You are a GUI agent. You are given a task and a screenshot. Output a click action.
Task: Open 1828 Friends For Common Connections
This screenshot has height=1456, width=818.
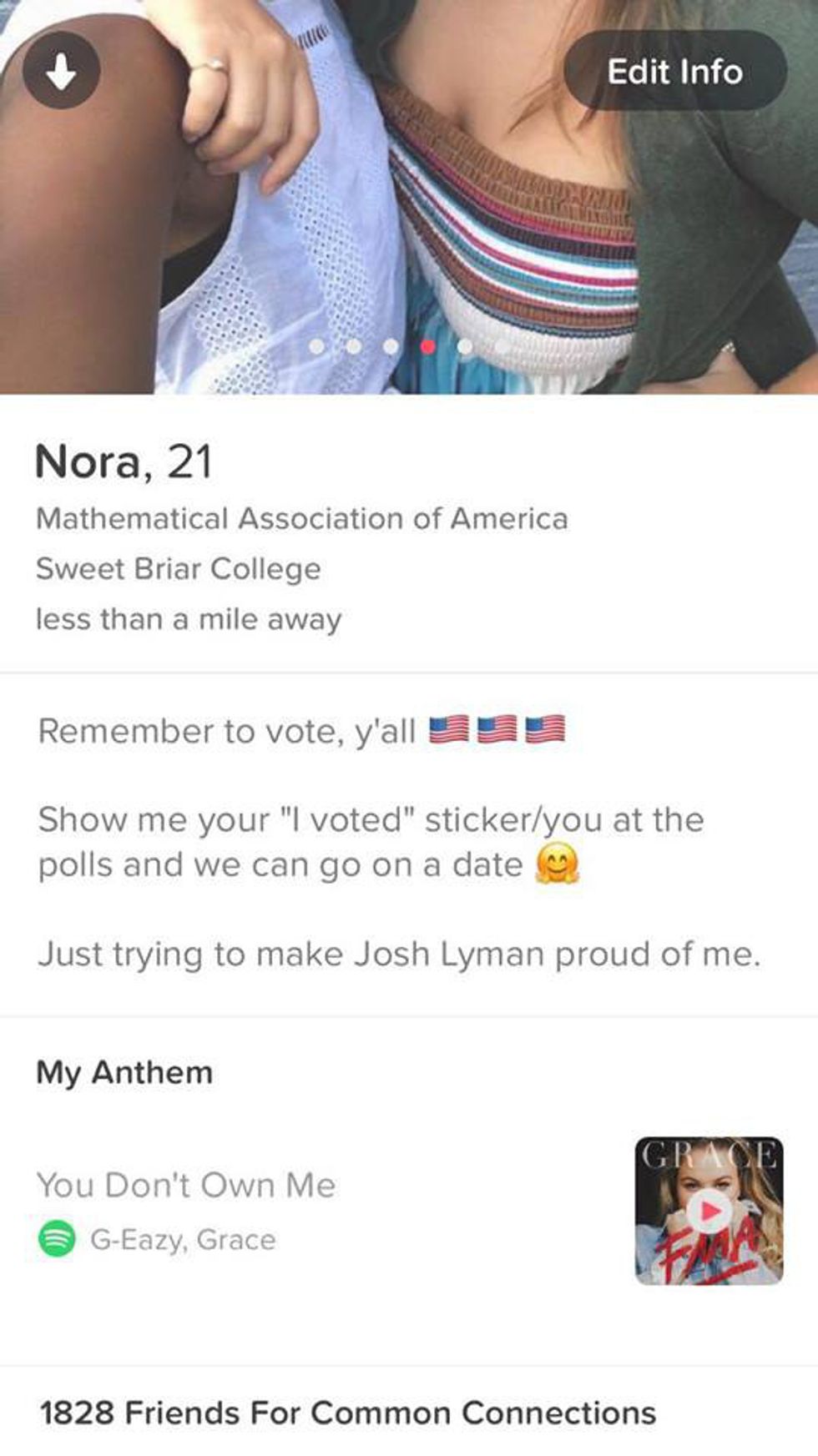(x=347, y=1413)
